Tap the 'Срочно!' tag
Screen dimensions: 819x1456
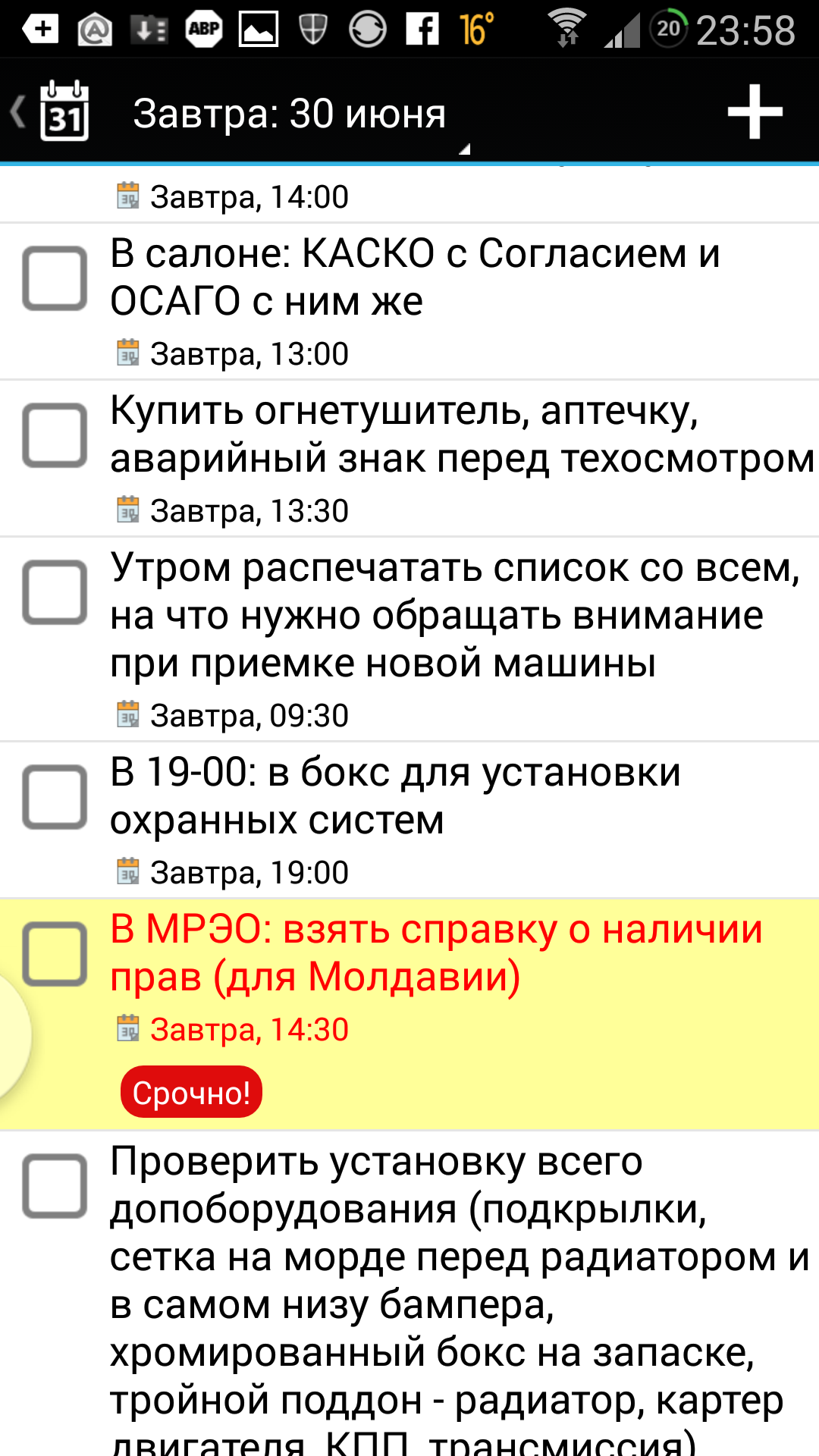click(x=191, y=1093)
